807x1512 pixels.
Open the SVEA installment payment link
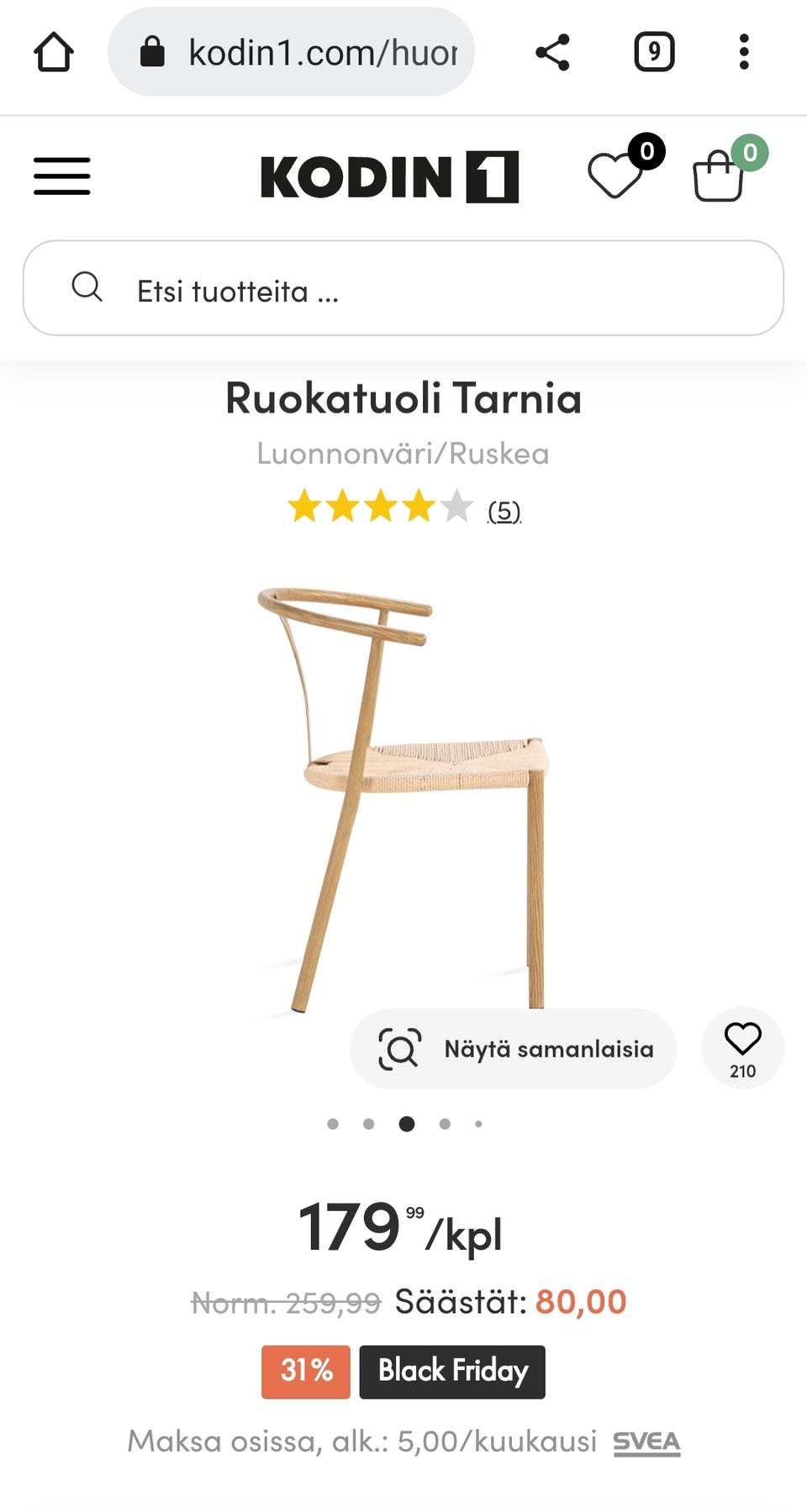coord(646,1442)
